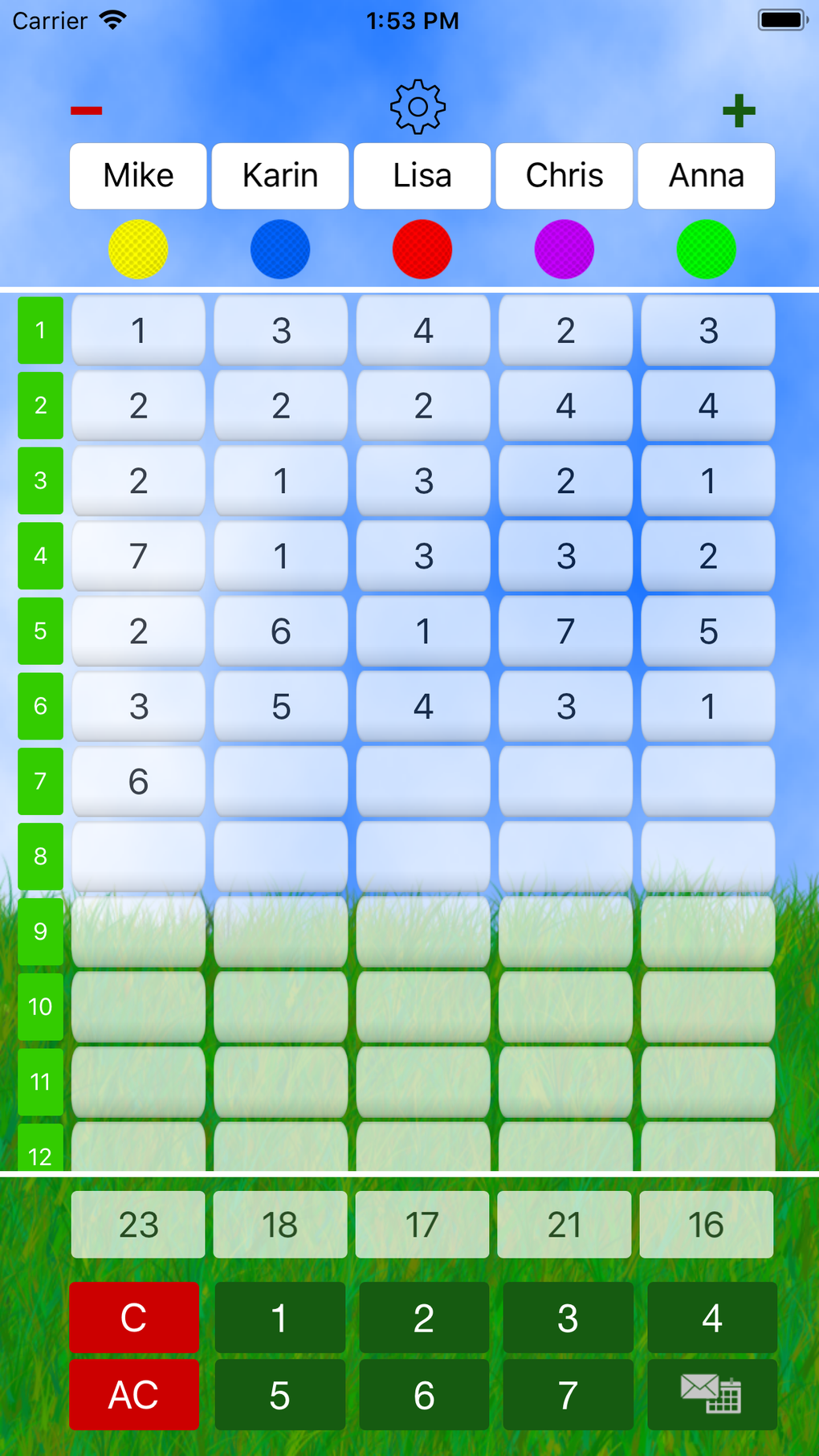Enter a score of 5 on the keypad
This screenshot has width=819, height=1456.
(x=279, y=1395)
